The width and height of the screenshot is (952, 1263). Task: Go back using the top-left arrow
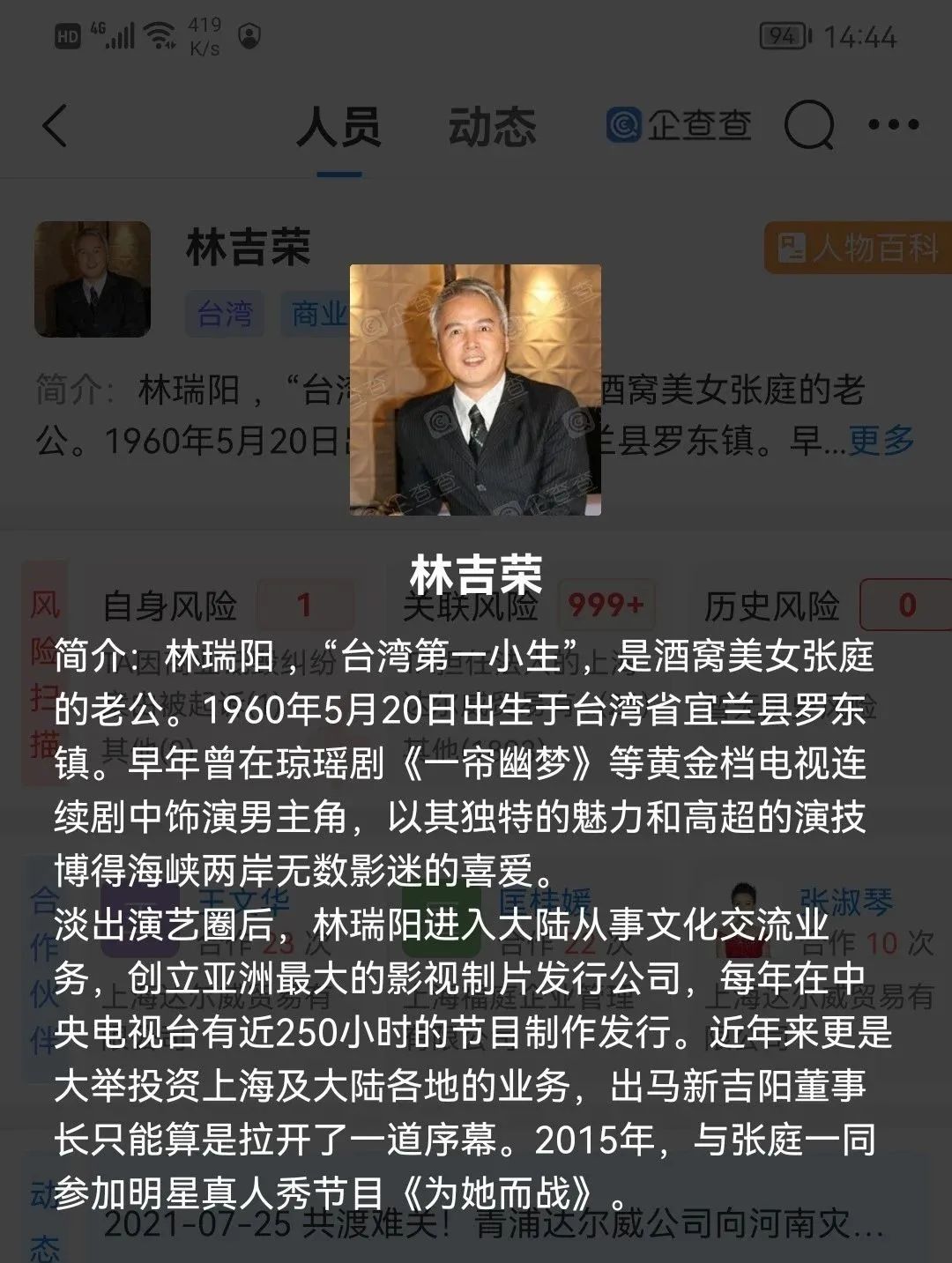[x=56, y=126]
